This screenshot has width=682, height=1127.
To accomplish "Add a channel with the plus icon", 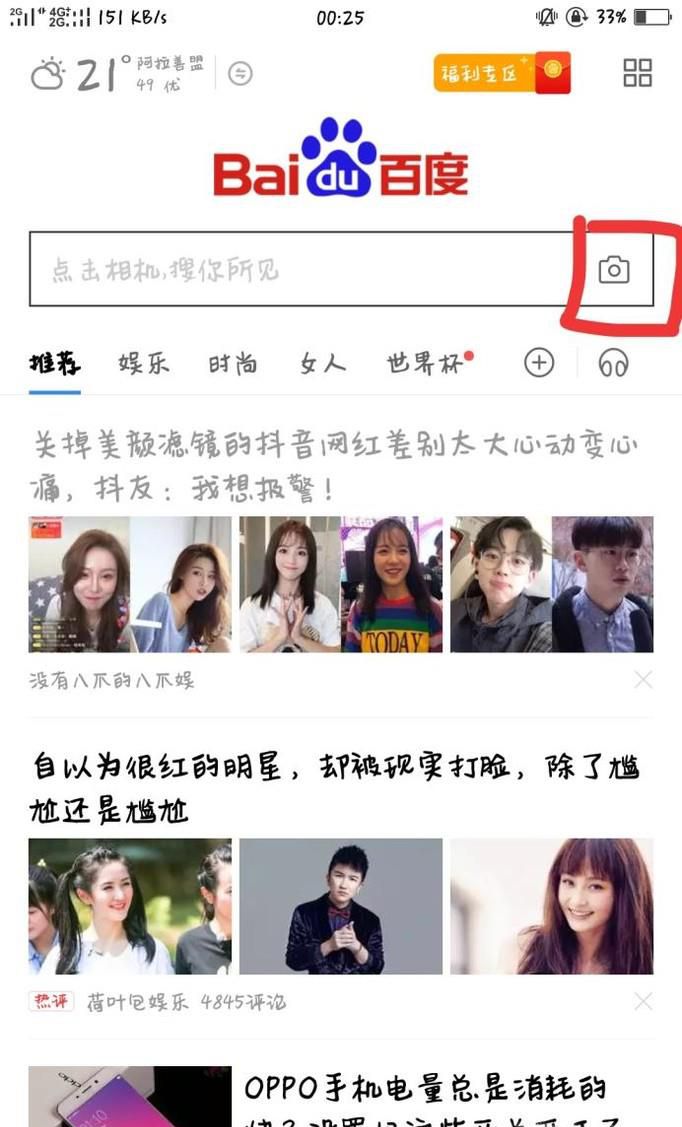I will (539, 363).
